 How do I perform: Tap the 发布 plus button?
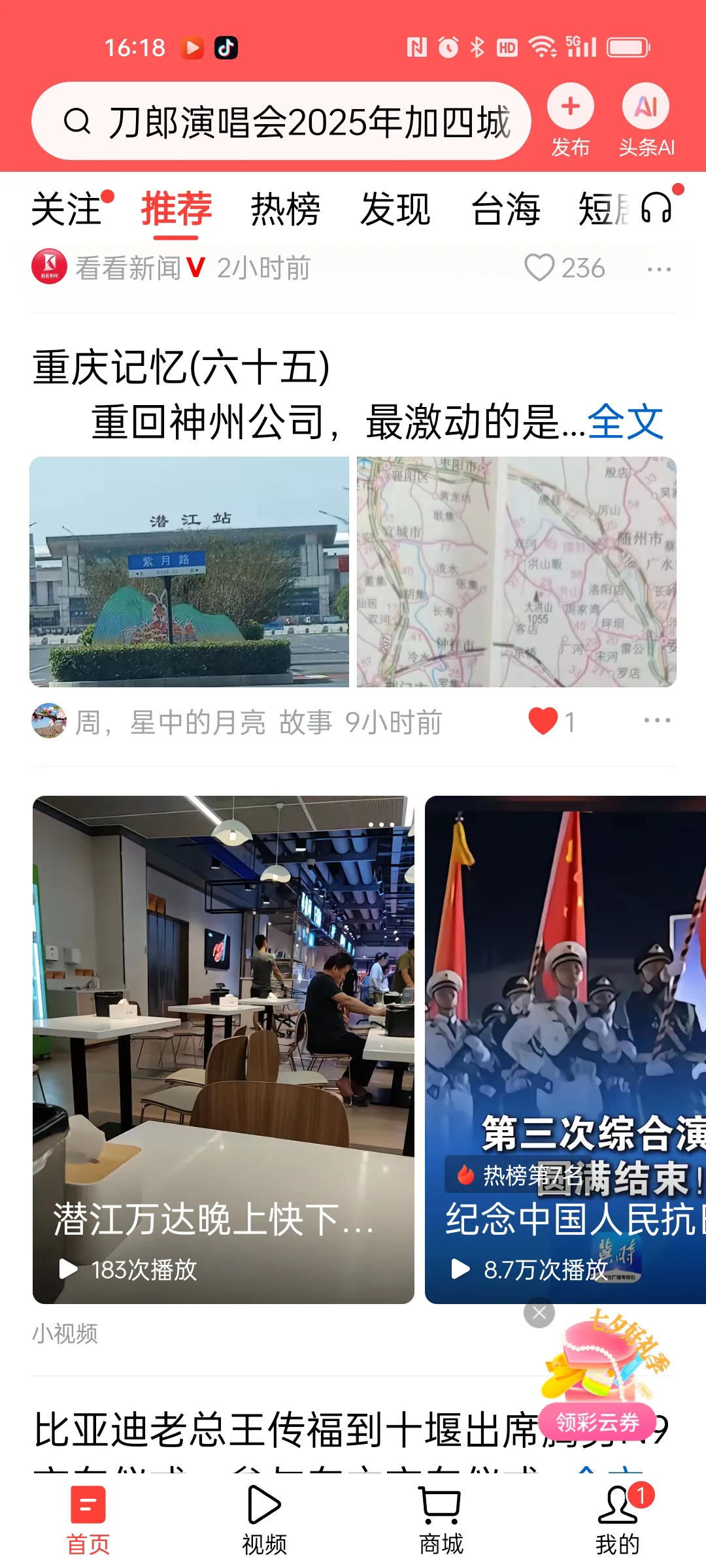point(570,107)
